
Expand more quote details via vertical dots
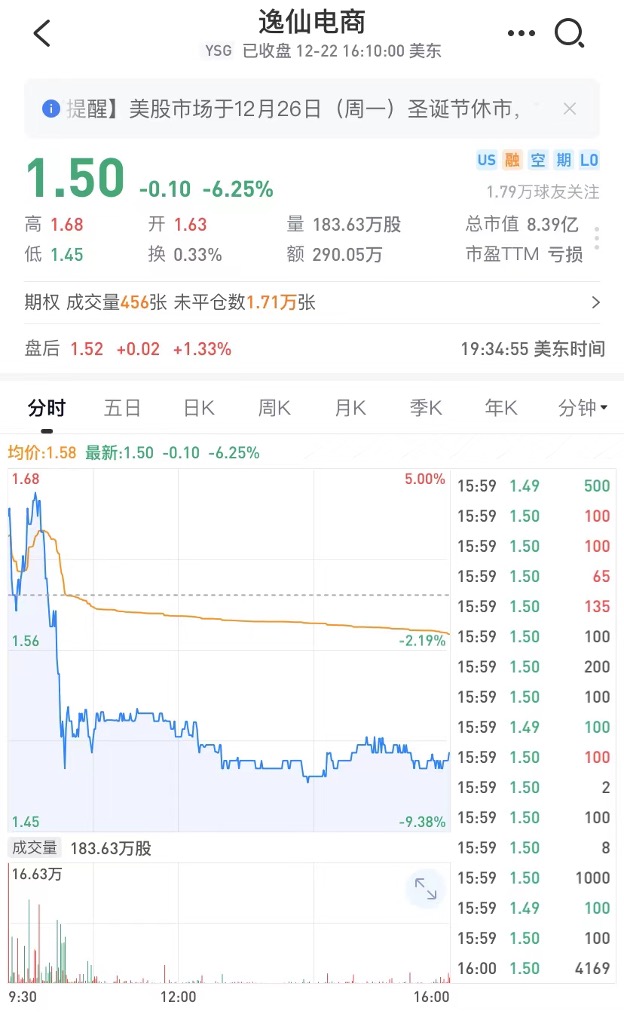click(596, 240)
